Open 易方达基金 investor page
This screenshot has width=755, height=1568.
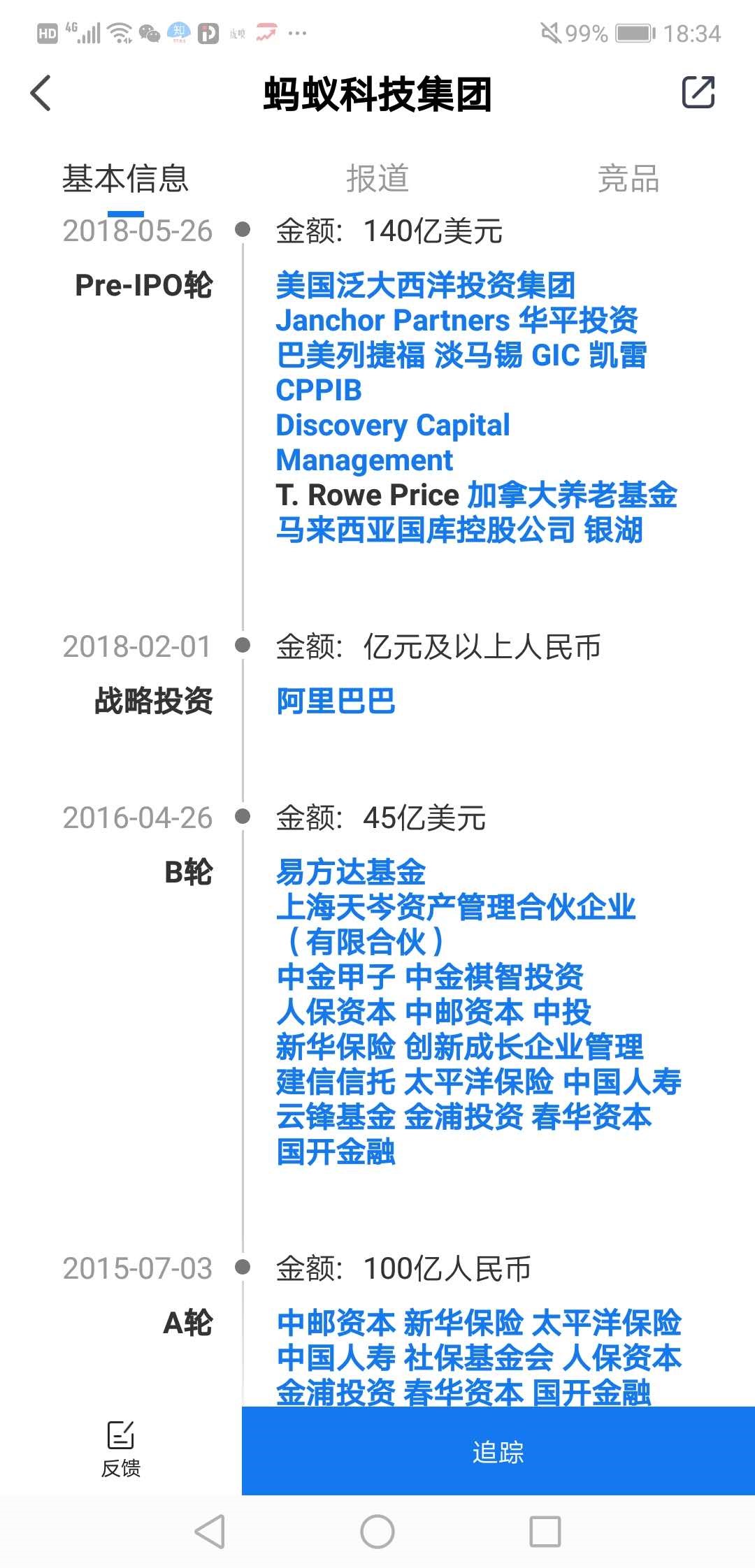[x=350, y=872]
